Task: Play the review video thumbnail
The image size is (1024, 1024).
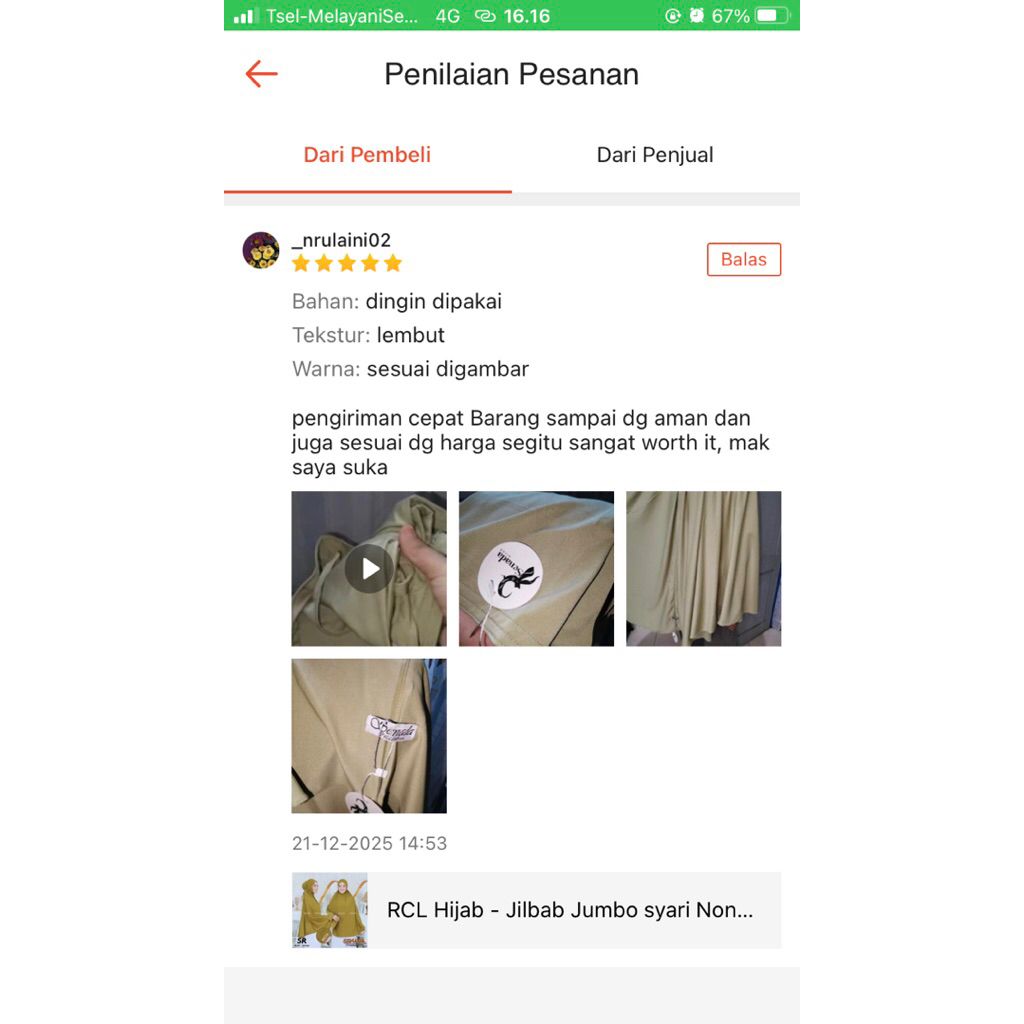Action: (x=369, y=568)
